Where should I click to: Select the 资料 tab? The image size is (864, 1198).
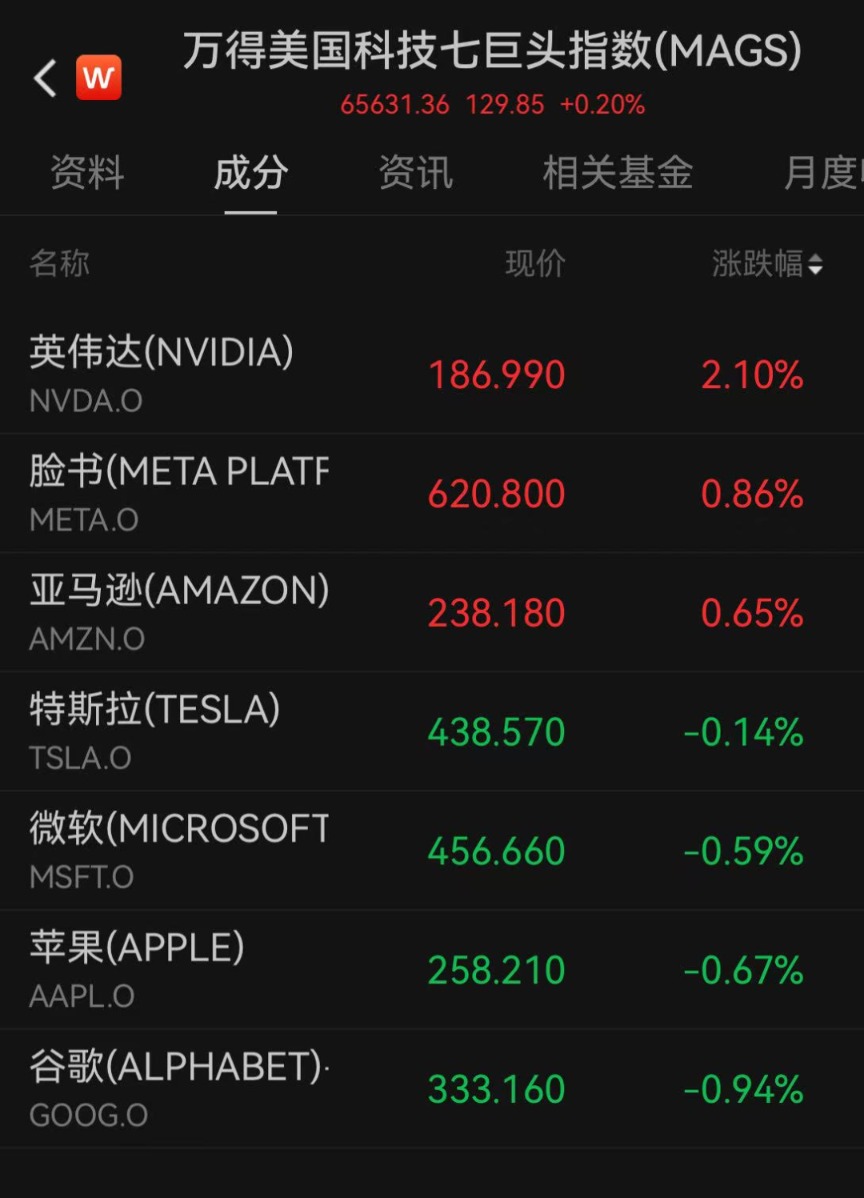click(x=87, y=173)
